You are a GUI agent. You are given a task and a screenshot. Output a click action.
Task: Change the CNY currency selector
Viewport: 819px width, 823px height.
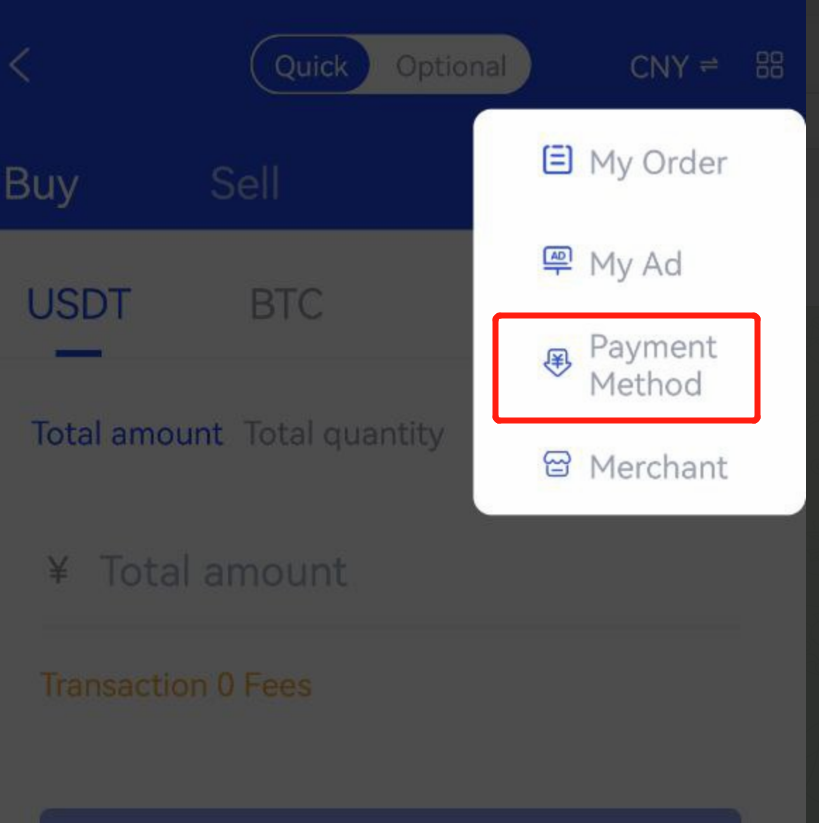[673, 67]
